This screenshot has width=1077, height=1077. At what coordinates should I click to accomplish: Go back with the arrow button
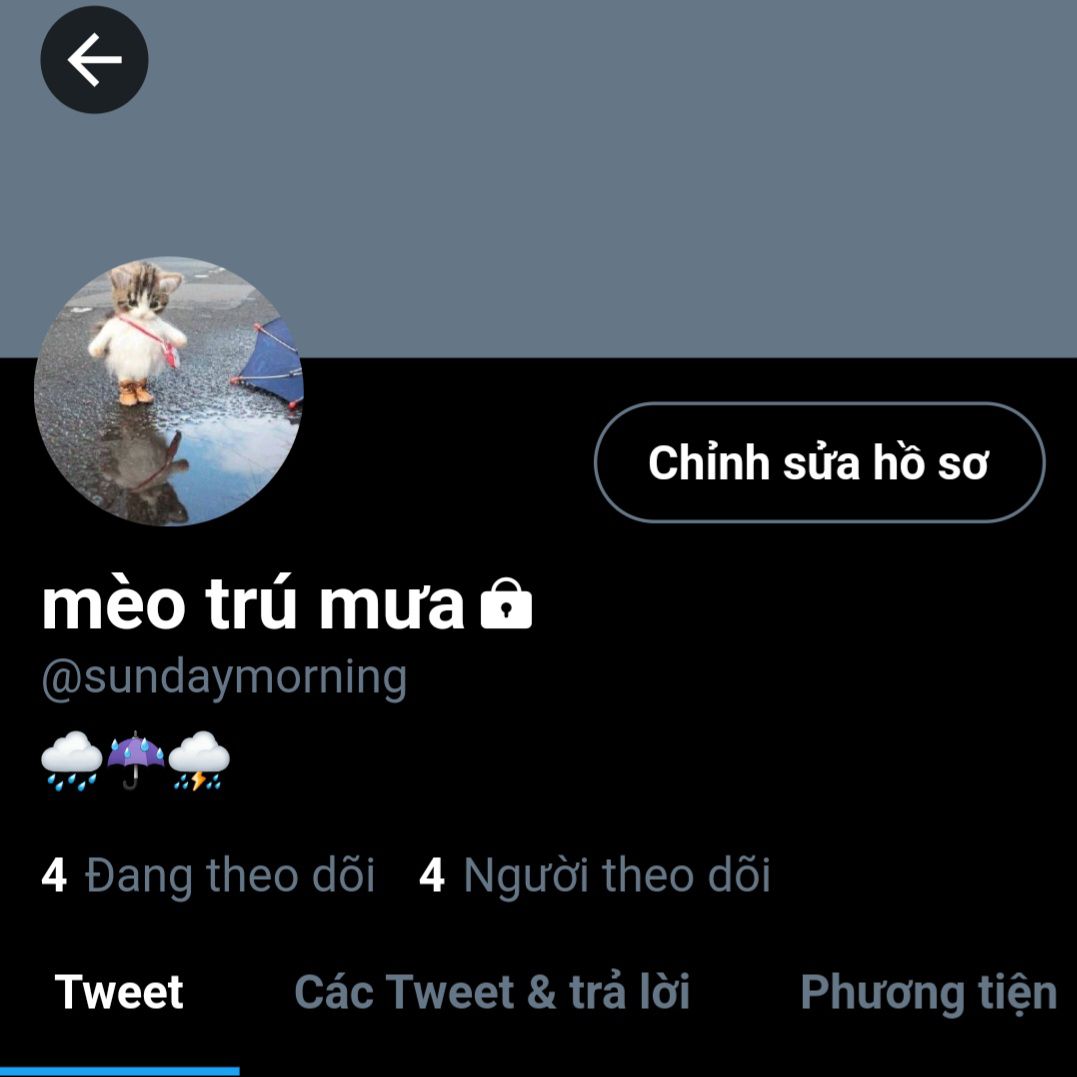94,60
